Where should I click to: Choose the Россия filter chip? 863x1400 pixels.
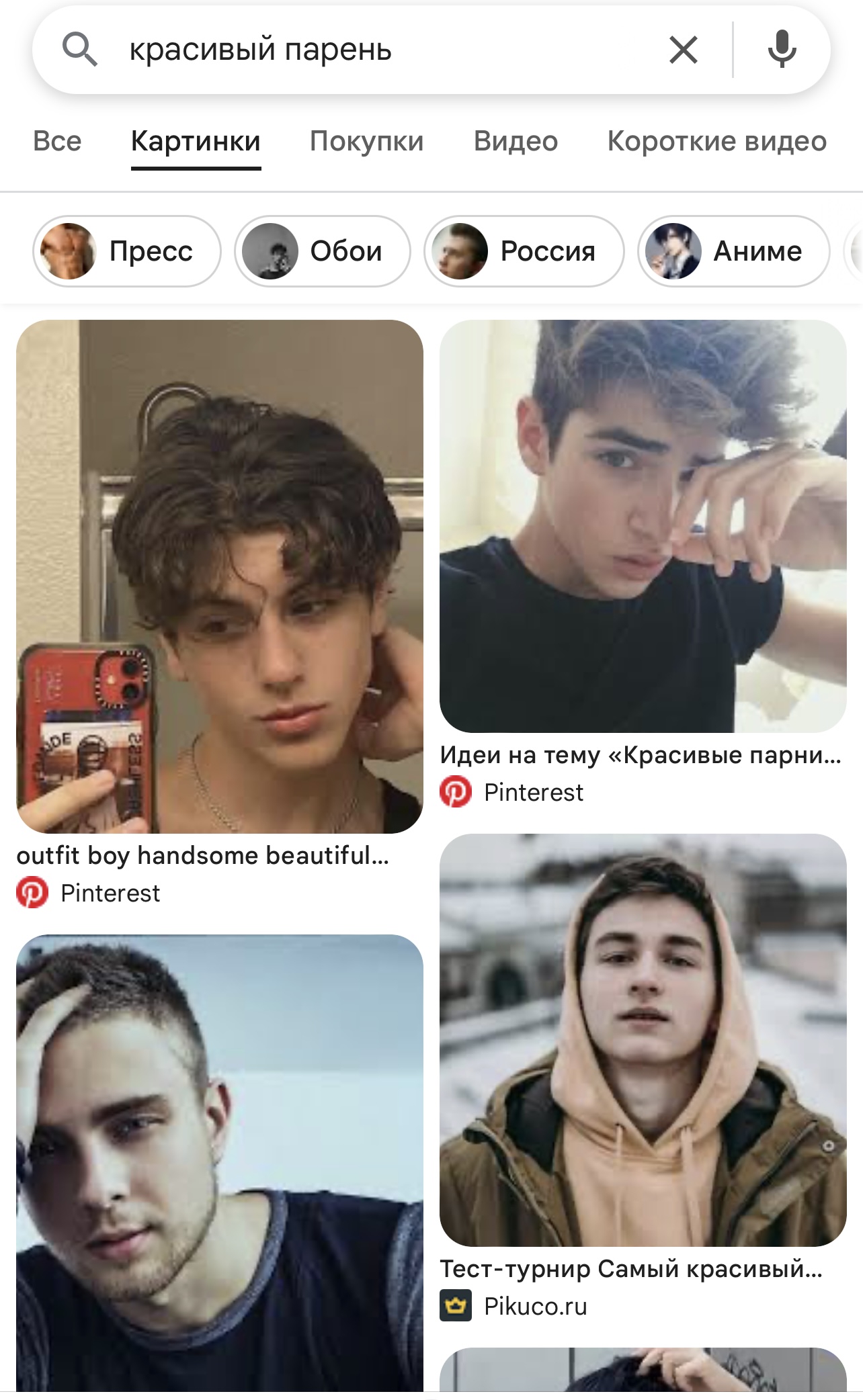(x=524, y=251)
